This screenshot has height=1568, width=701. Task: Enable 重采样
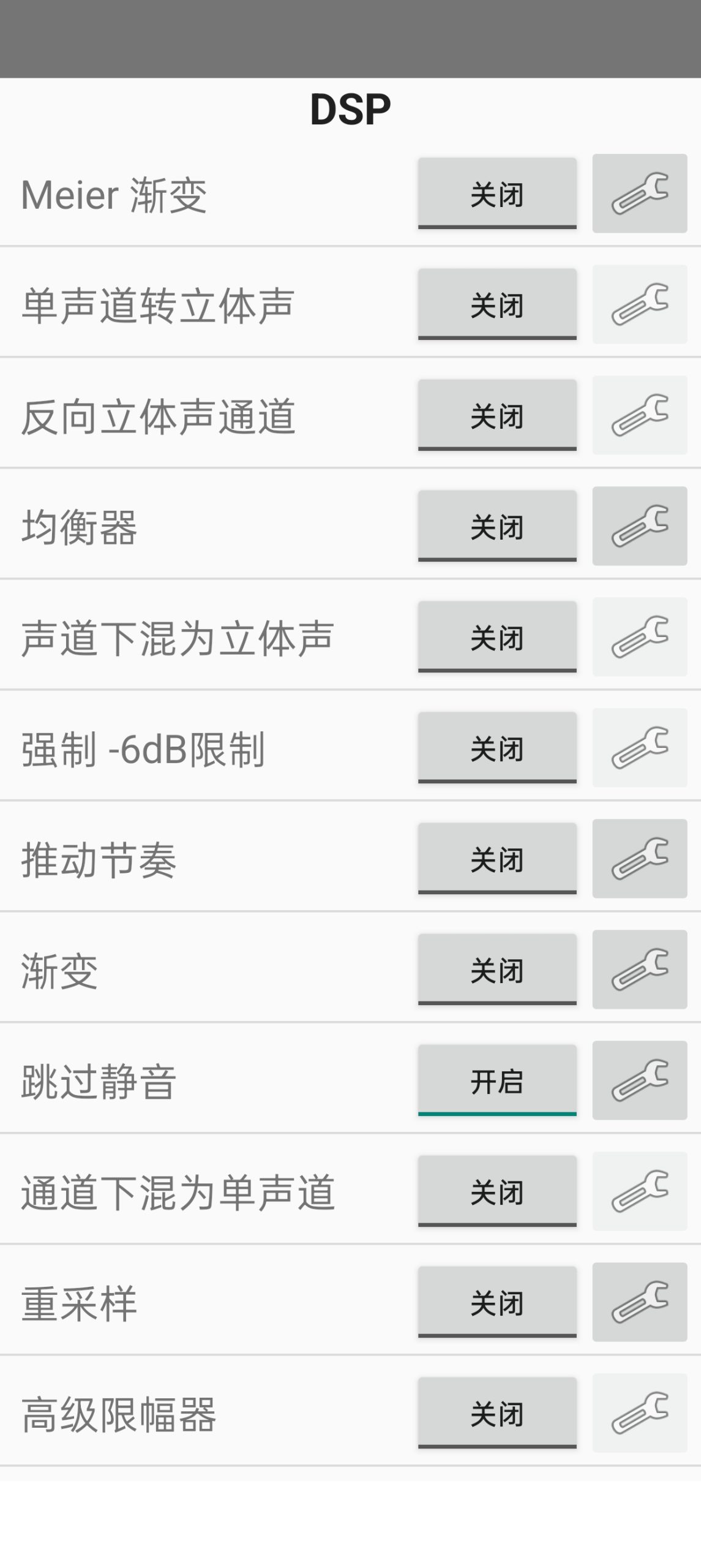pyautogui.click(x=497, y=1302)
